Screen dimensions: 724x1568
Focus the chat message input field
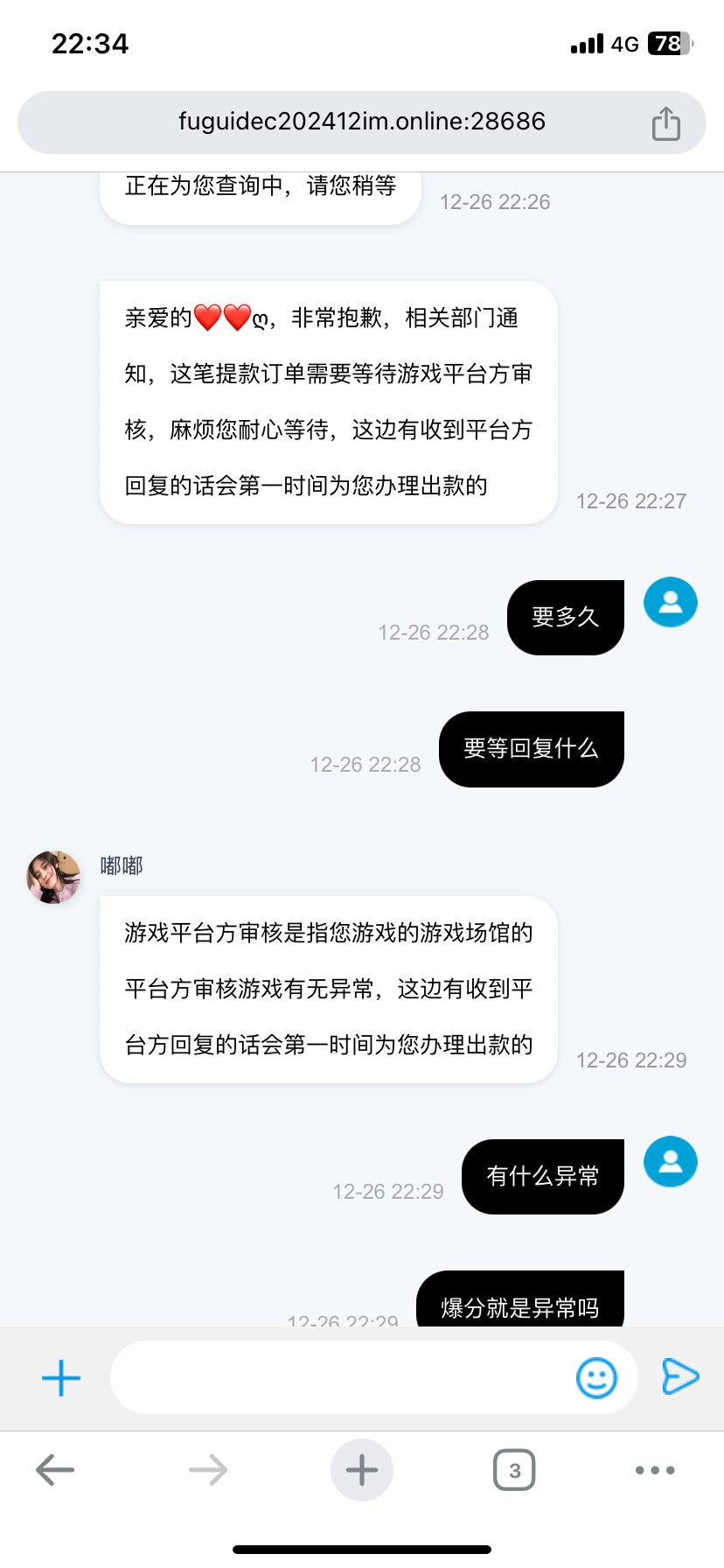[341, 1378]
